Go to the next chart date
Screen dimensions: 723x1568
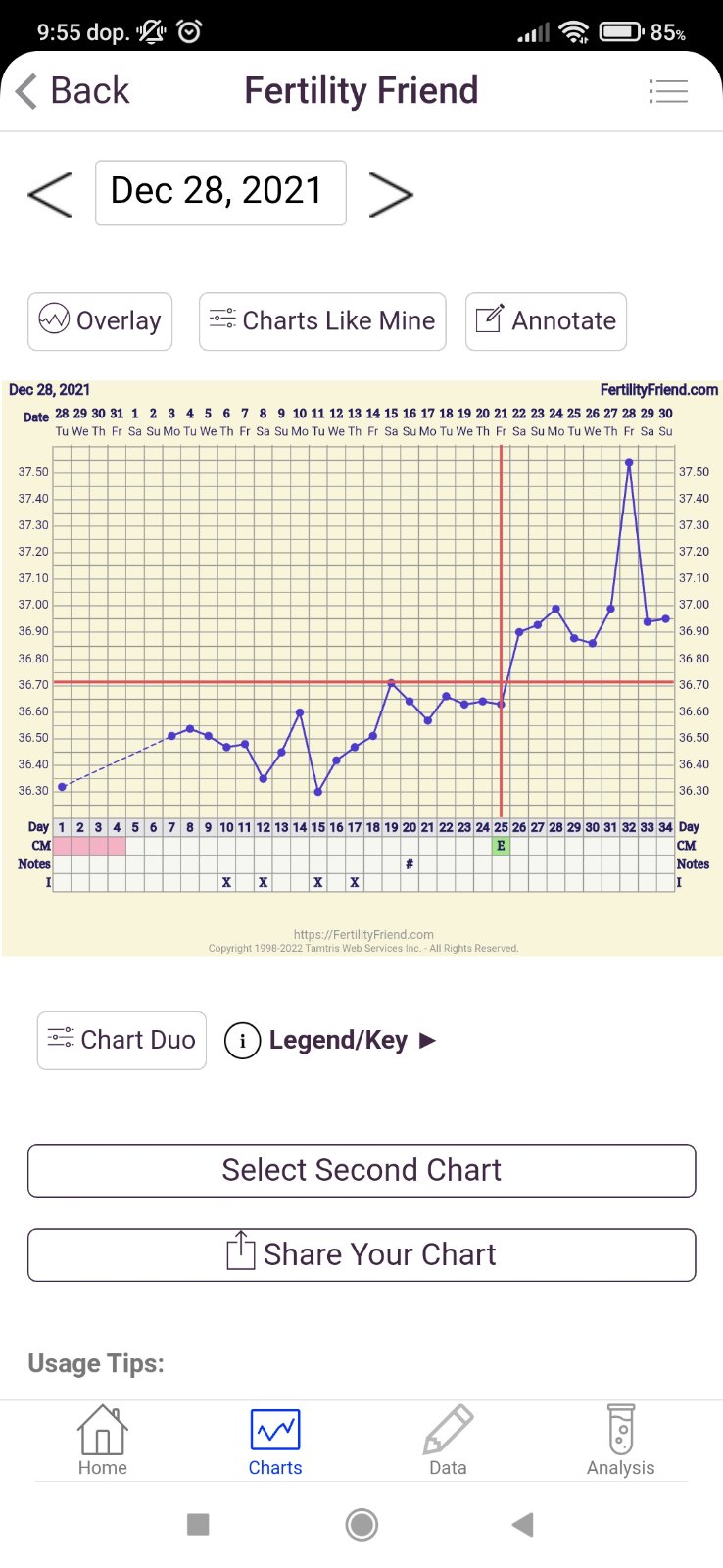(x=390, y=194)
